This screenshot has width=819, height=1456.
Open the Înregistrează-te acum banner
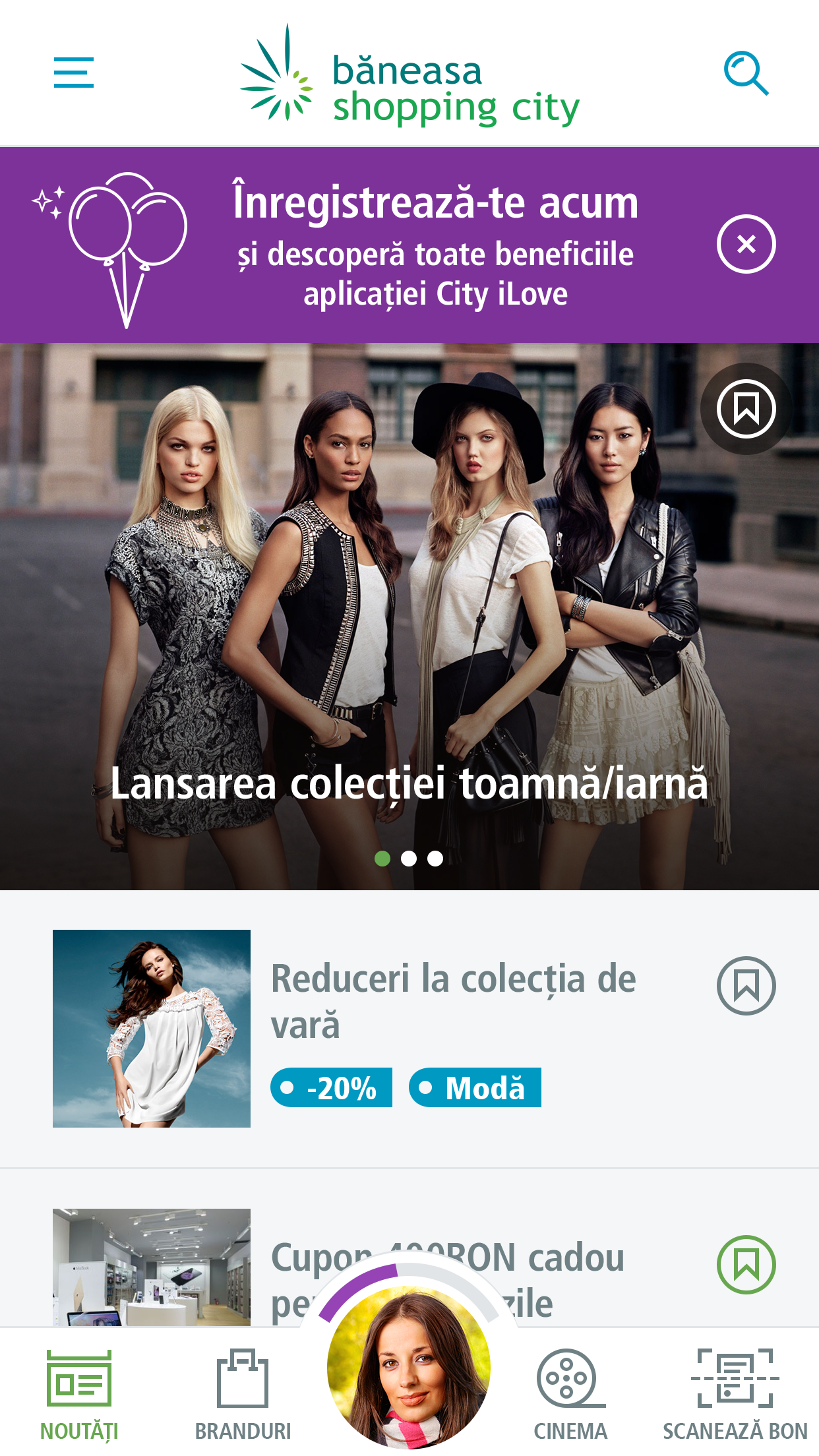(x=409, y=245)
